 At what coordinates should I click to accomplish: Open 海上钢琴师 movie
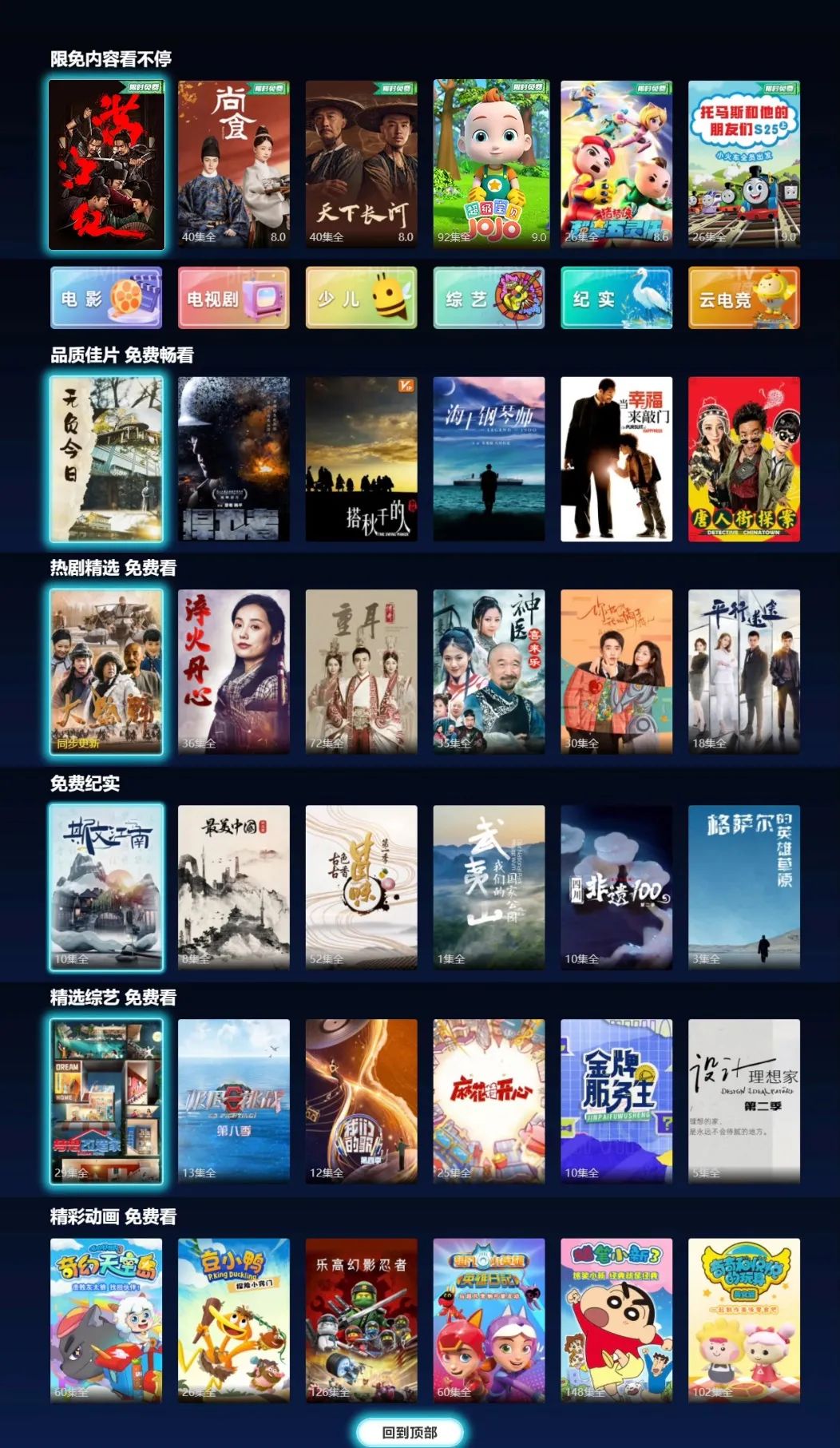[489, 458]
